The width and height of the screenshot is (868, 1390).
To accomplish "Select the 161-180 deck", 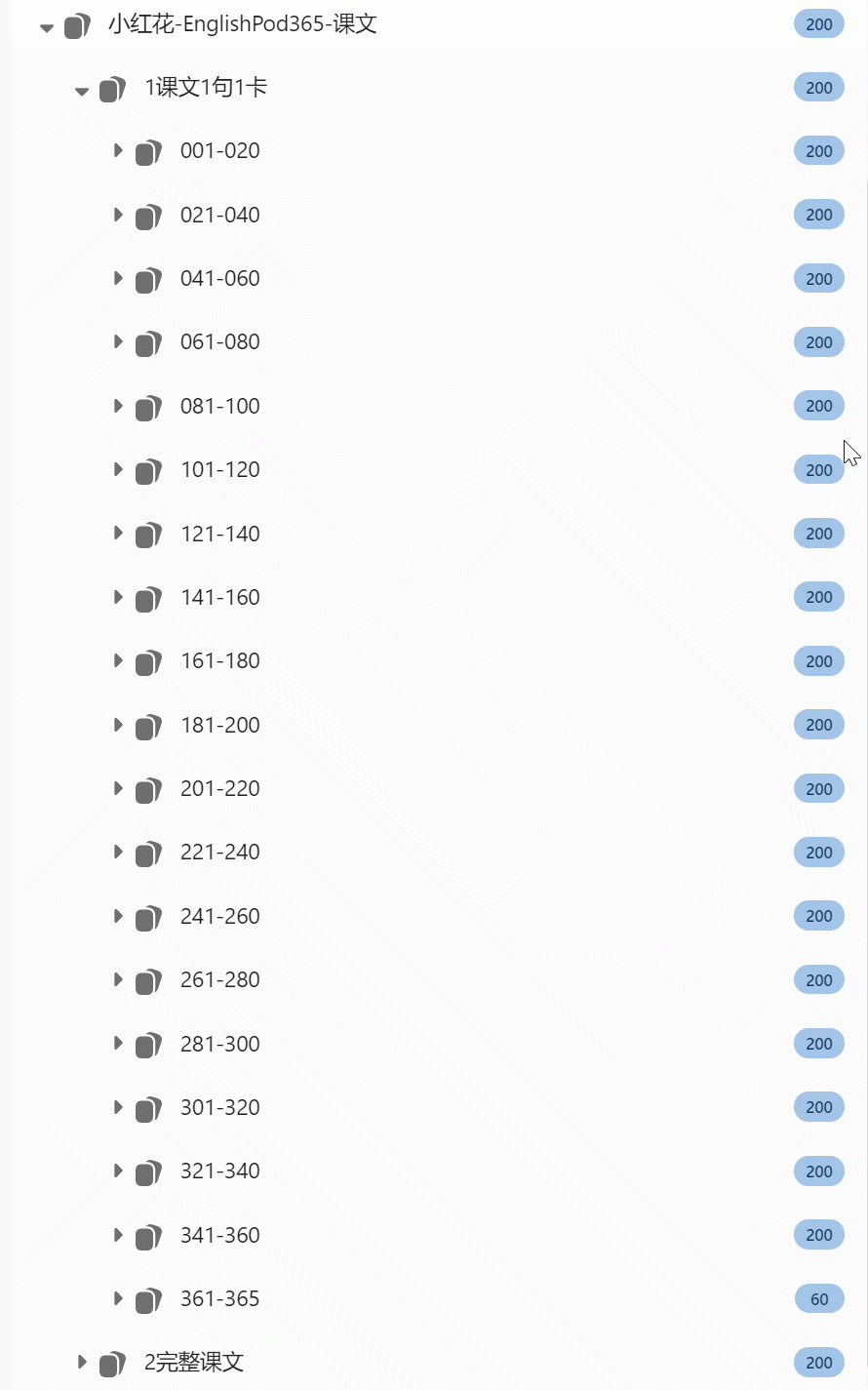I will pos(219,660).
